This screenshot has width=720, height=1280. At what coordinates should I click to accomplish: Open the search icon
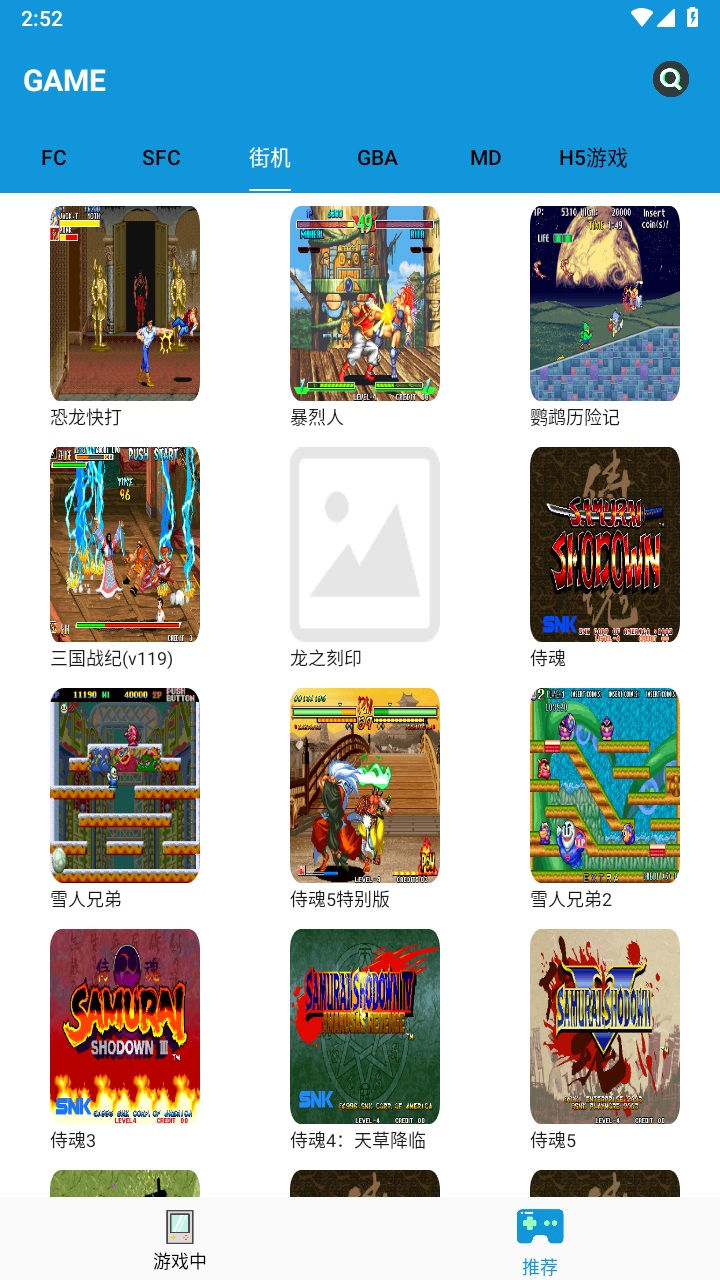[671, 79]
